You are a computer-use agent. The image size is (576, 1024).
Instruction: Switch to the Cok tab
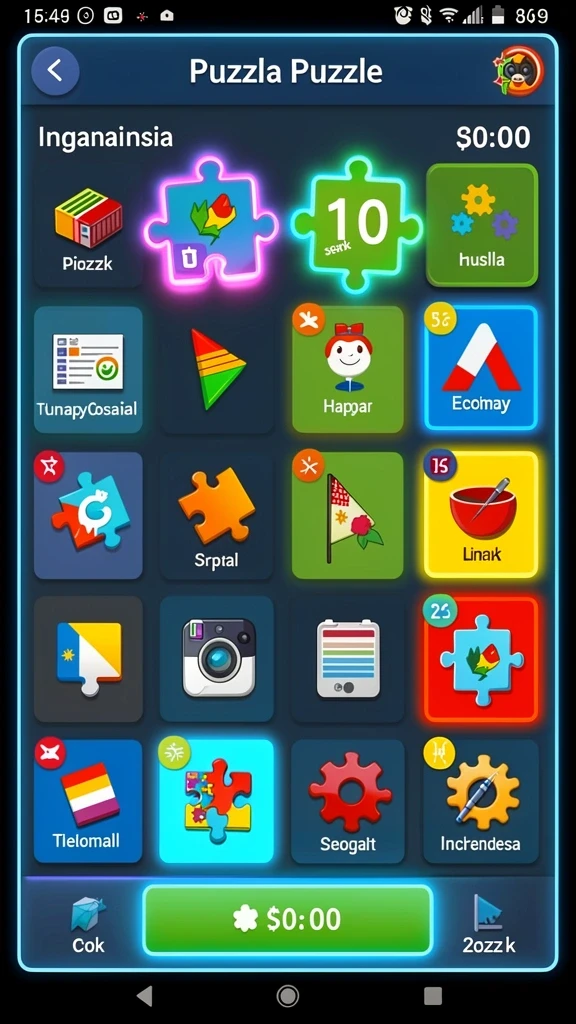(x=88, y=924)
